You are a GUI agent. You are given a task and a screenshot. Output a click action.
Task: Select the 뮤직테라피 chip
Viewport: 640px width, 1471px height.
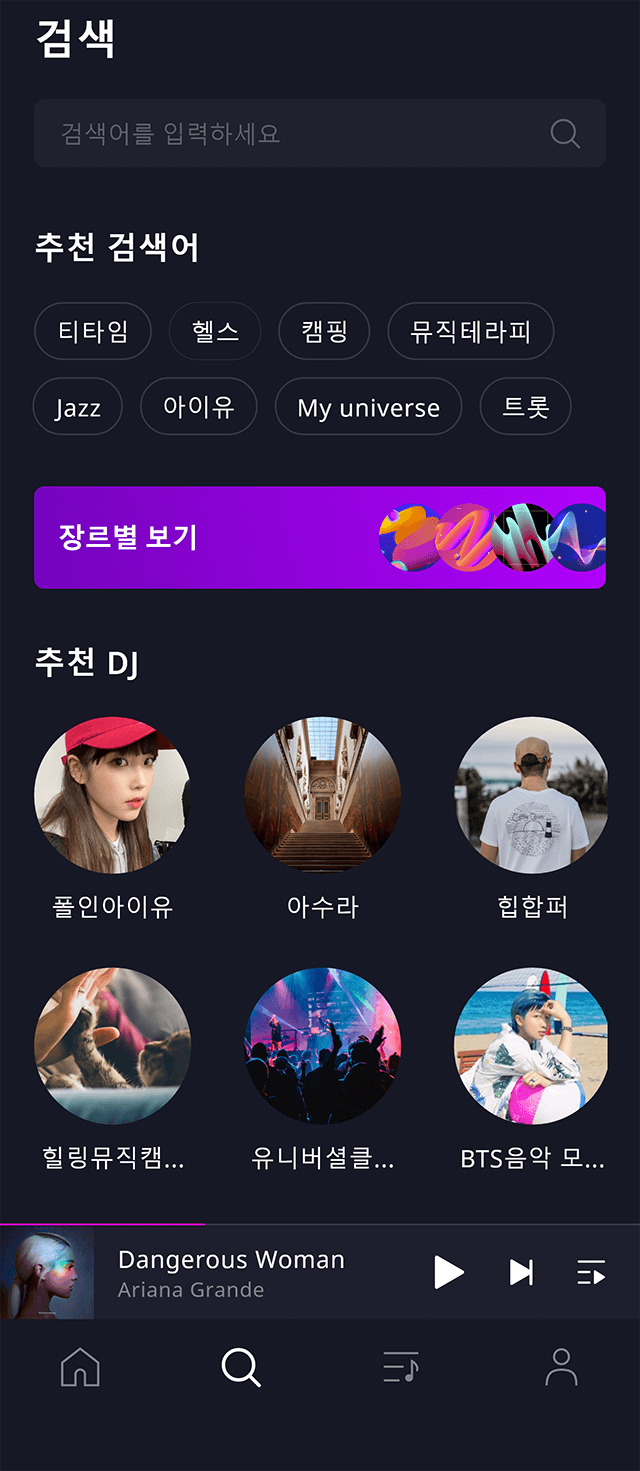[x=470, y=331]
